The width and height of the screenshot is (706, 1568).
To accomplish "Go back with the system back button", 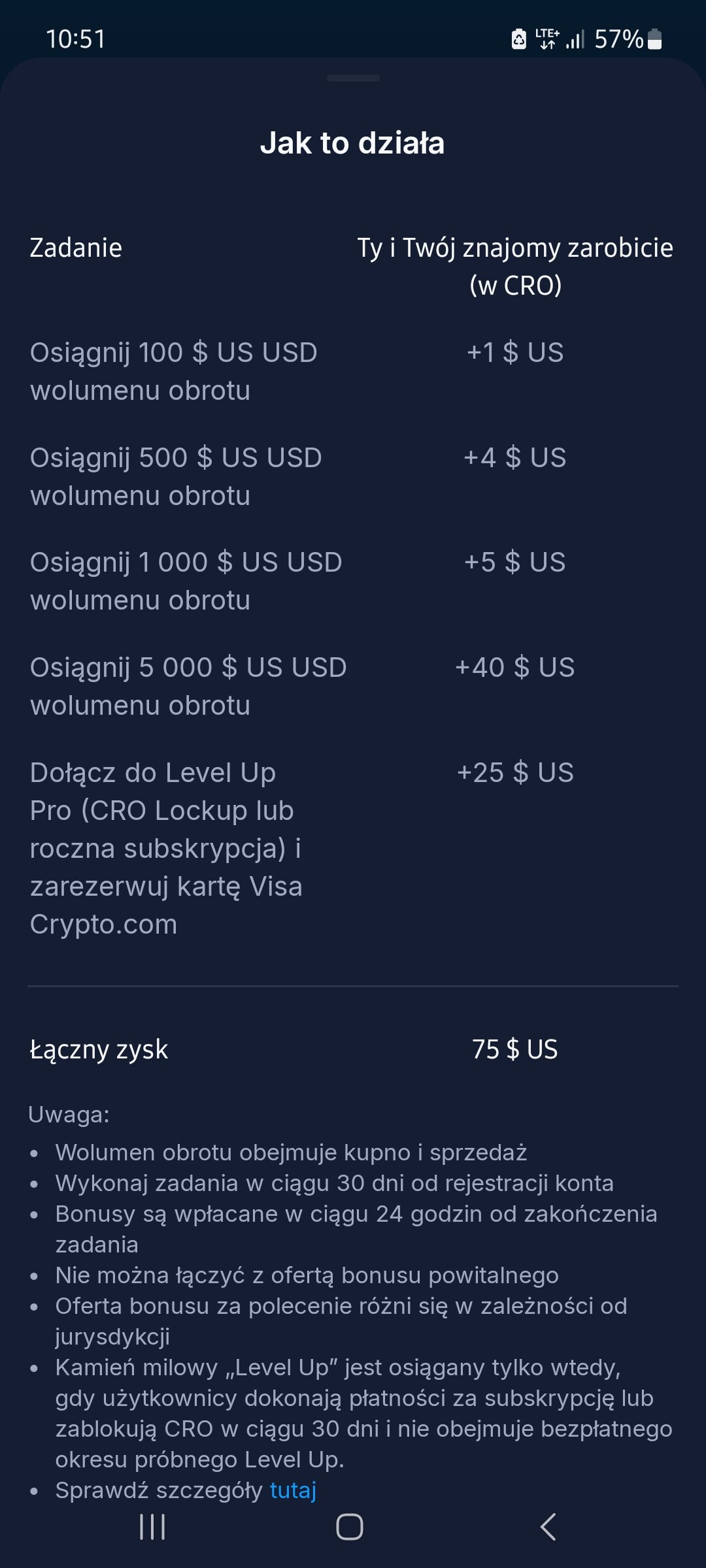I will pos(548,1527).
